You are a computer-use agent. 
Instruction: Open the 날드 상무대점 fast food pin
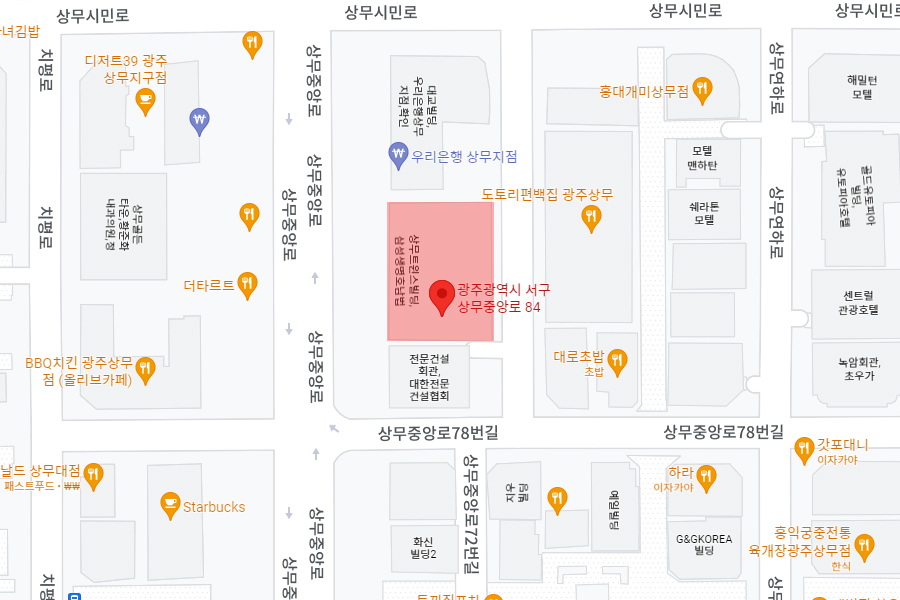(x=94, y=474)
